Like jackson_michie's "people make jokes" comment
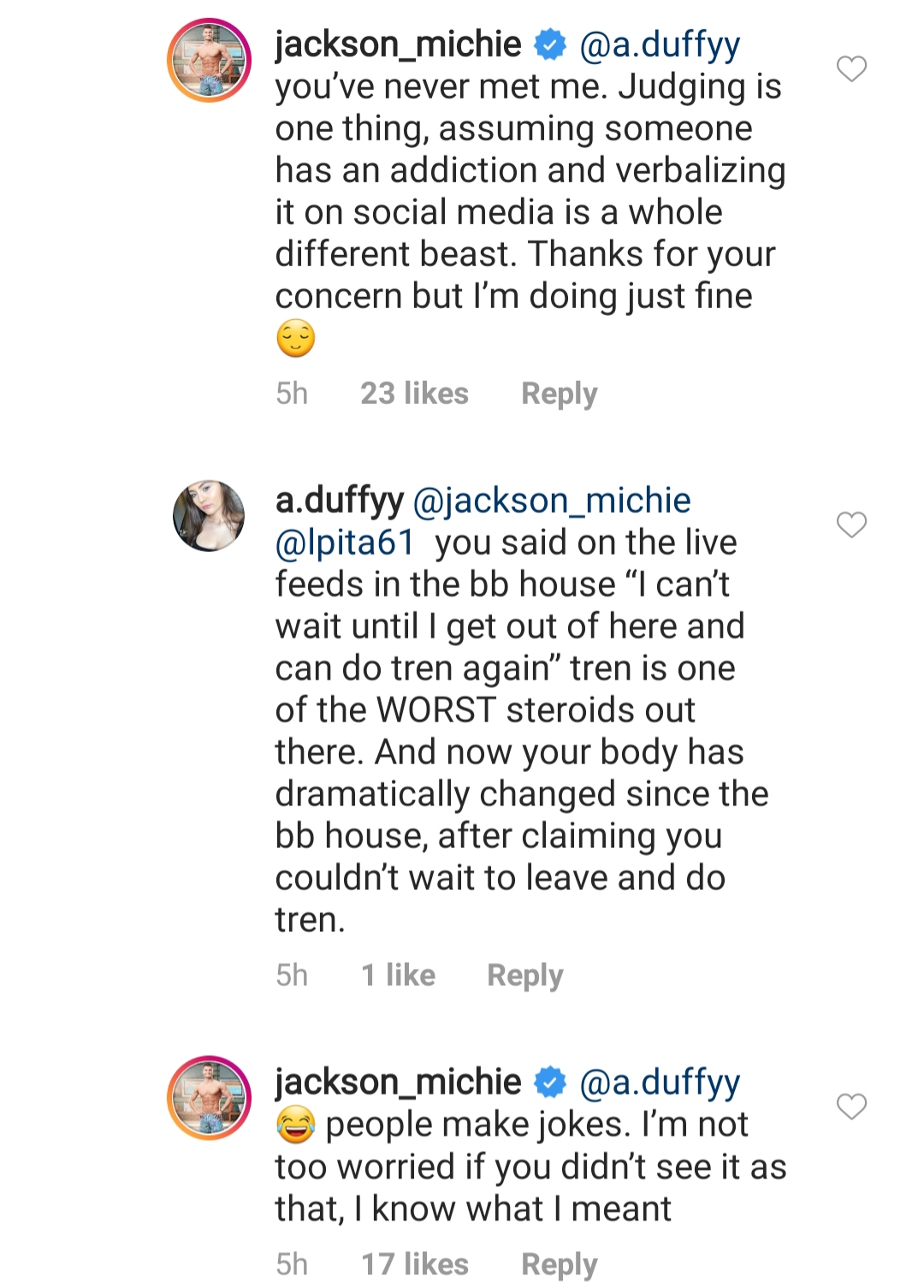Viewport: 924px width, 1288px height. pyautogui.click(x=851, y=1107)
